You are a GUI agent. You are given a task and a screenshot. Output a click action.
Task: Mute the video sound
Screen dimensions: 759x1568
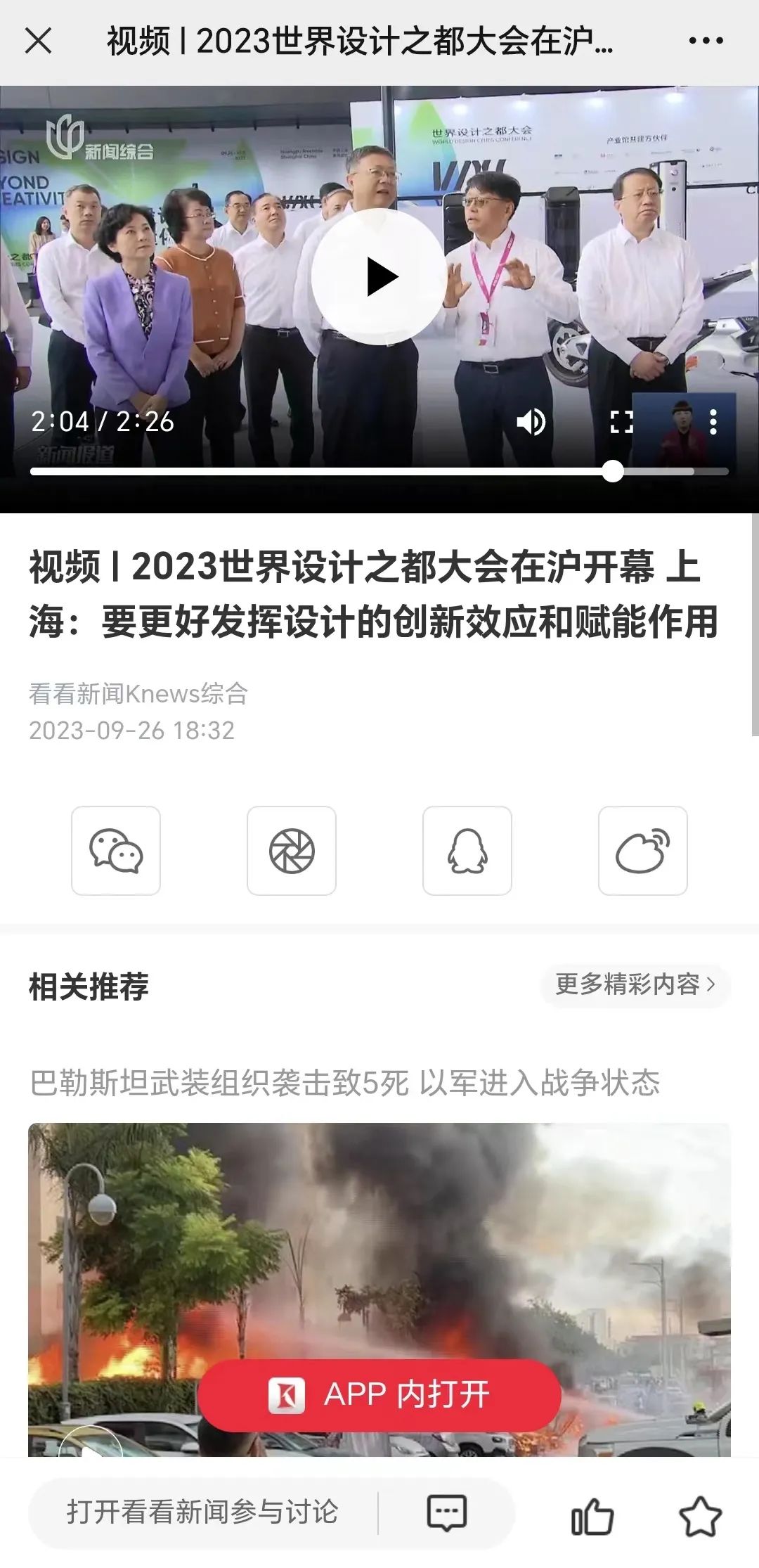pos(531,422)
